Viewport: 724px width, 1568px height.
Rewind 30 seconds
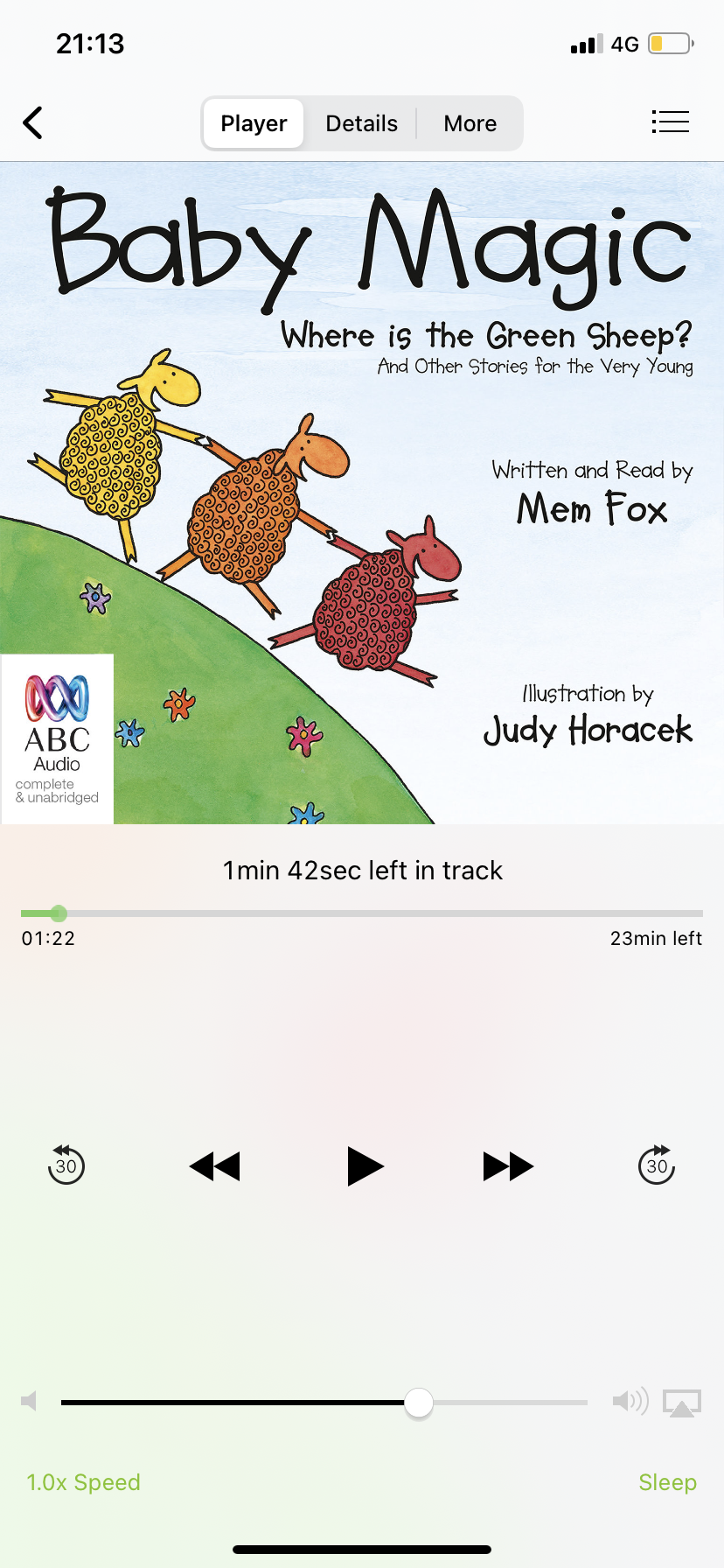click(66, 1165)
